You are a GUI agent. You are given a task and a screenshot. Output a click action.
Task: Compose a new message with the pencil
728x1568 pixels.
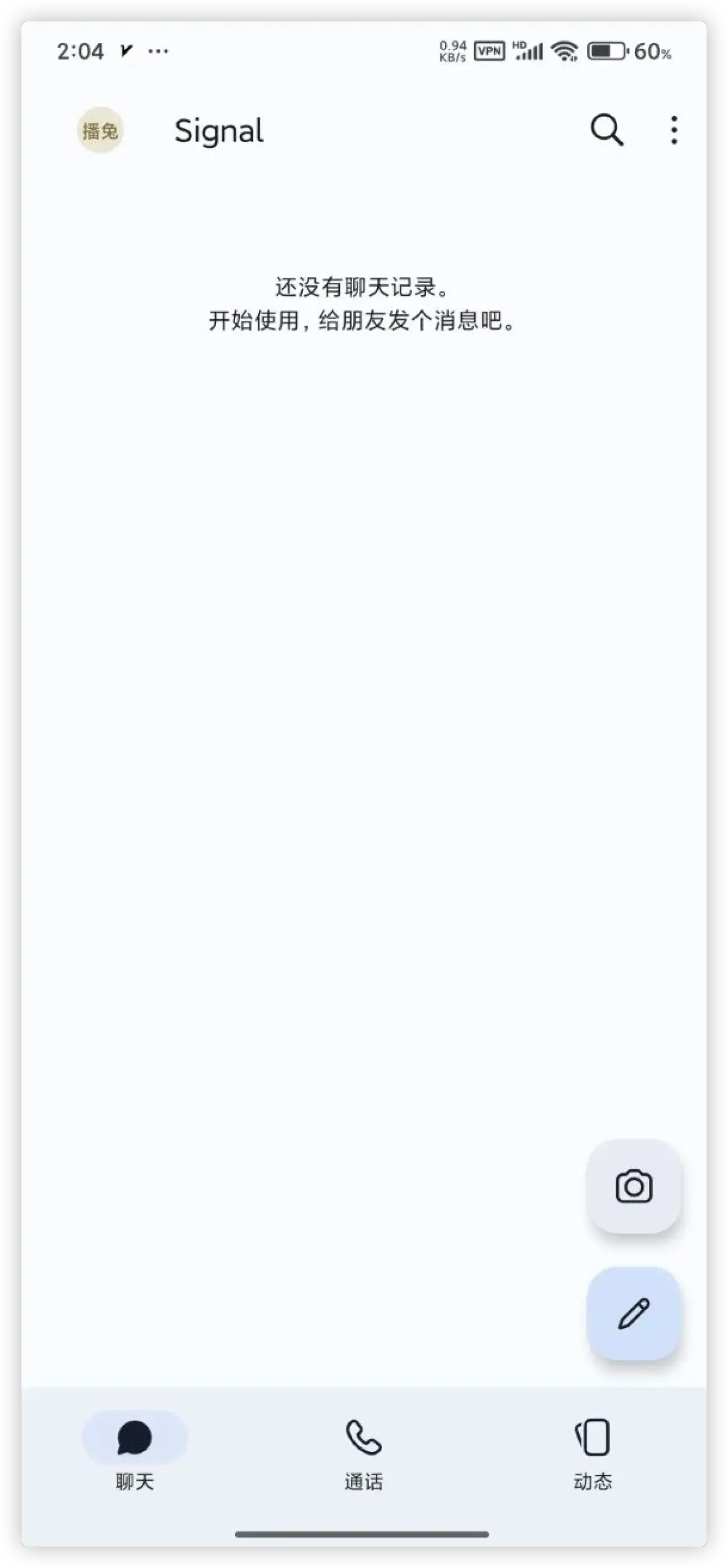(x=633, y=1313)
